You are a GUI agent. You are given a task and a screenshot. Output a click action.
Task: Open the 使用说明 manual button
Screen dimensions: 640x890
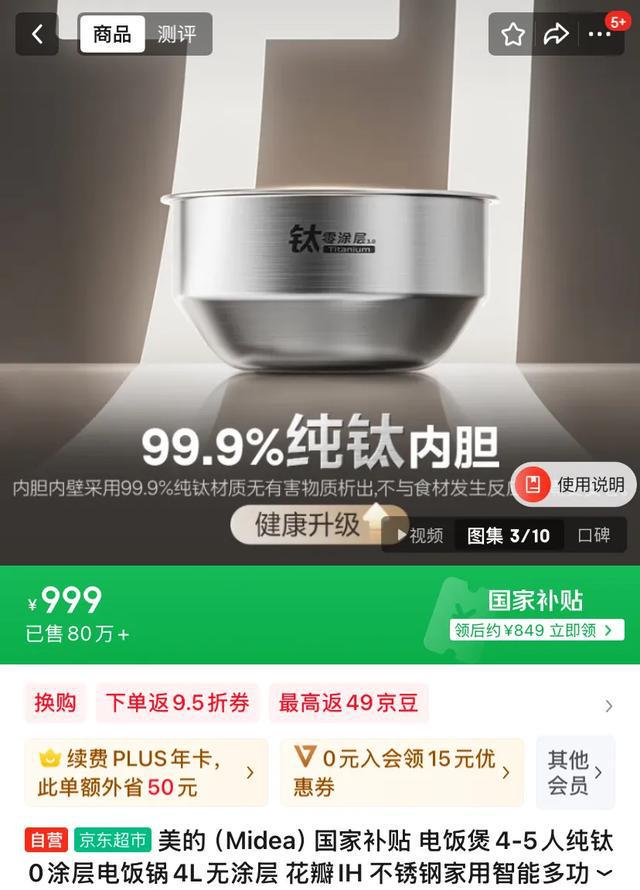(577, 486)
